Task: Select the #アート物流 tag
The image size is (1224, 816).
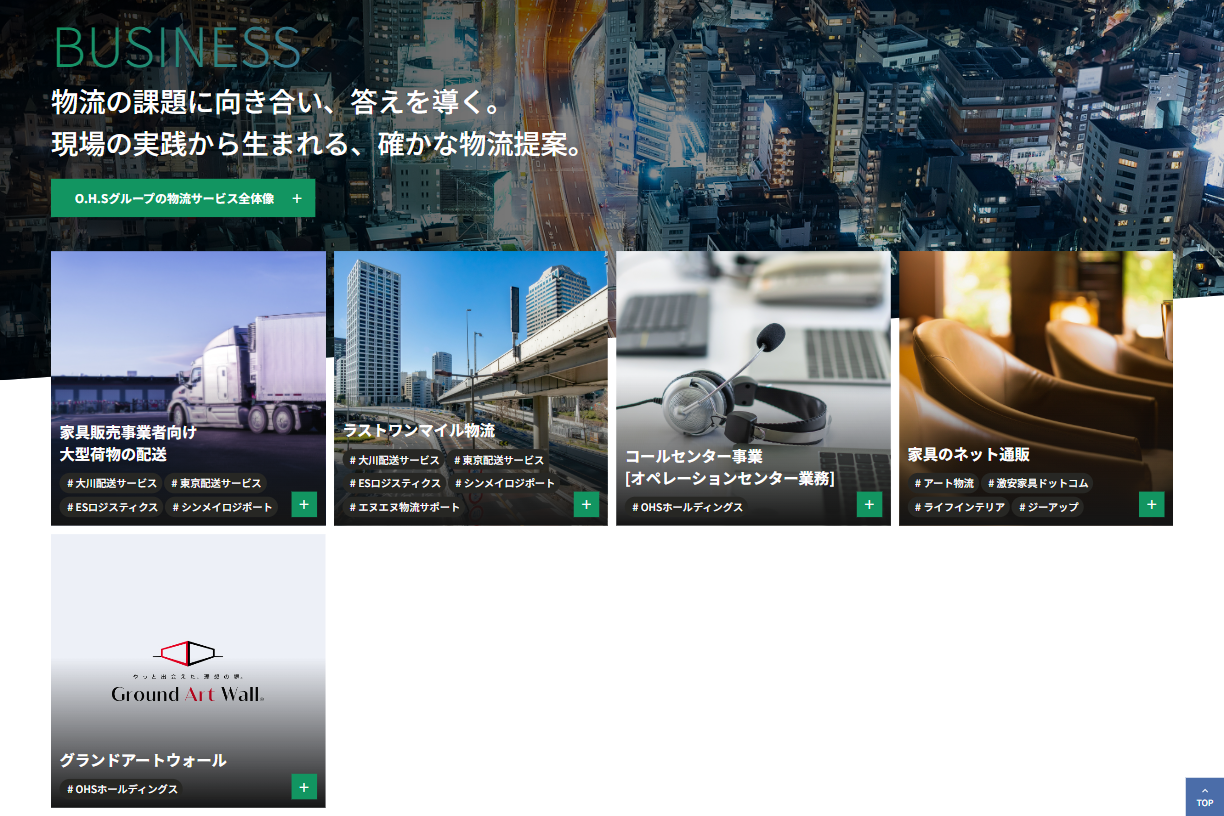Action: tap(943, 483)
